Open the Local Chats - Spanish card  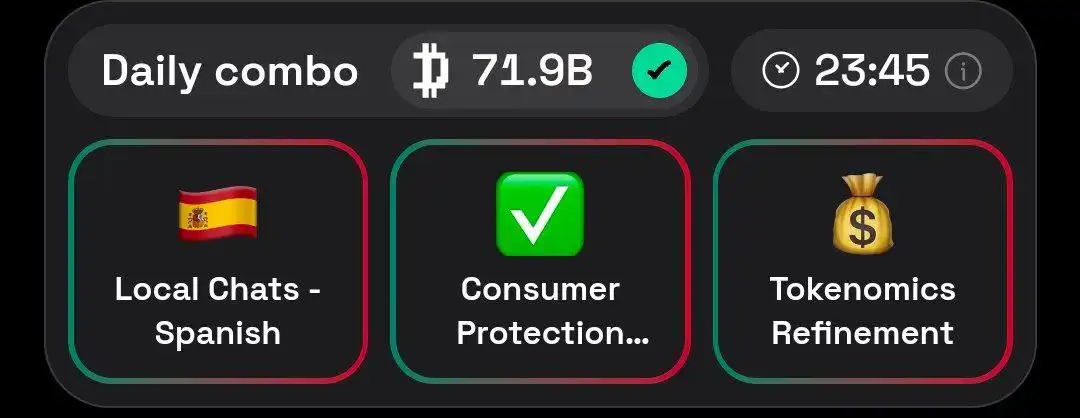point(218,260)
